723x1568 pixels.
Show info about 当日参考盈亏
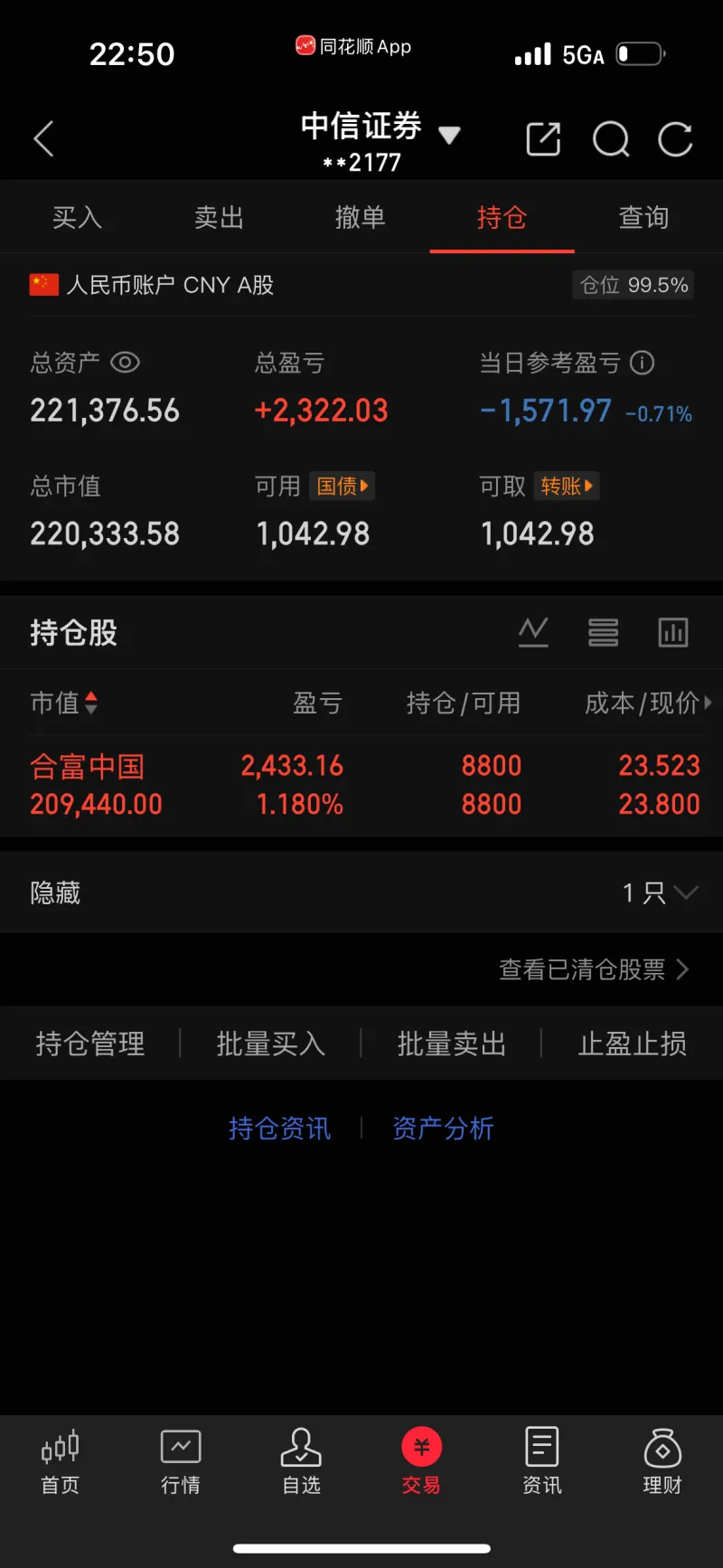643,363
